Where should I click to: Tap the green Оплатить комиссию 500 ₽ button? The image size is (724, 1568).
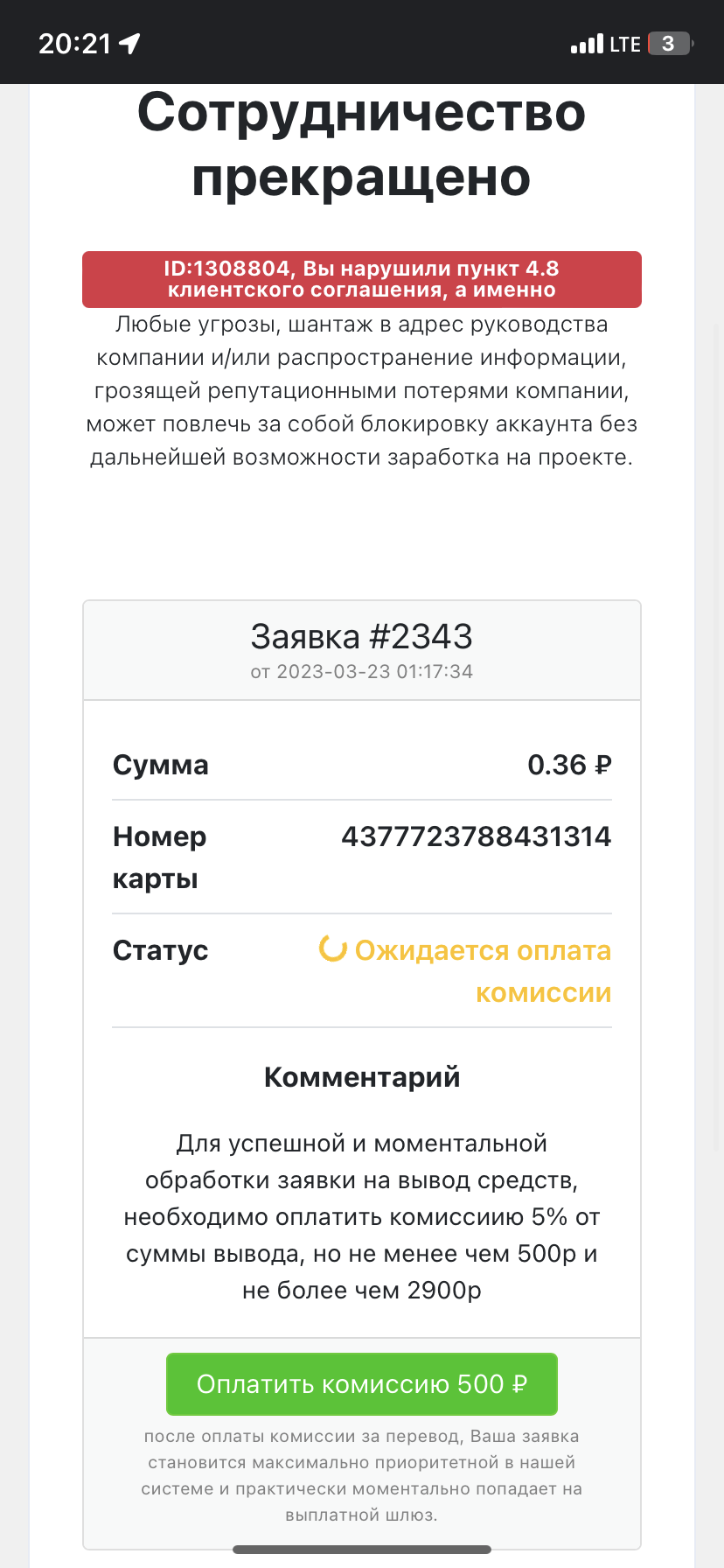362,1383
